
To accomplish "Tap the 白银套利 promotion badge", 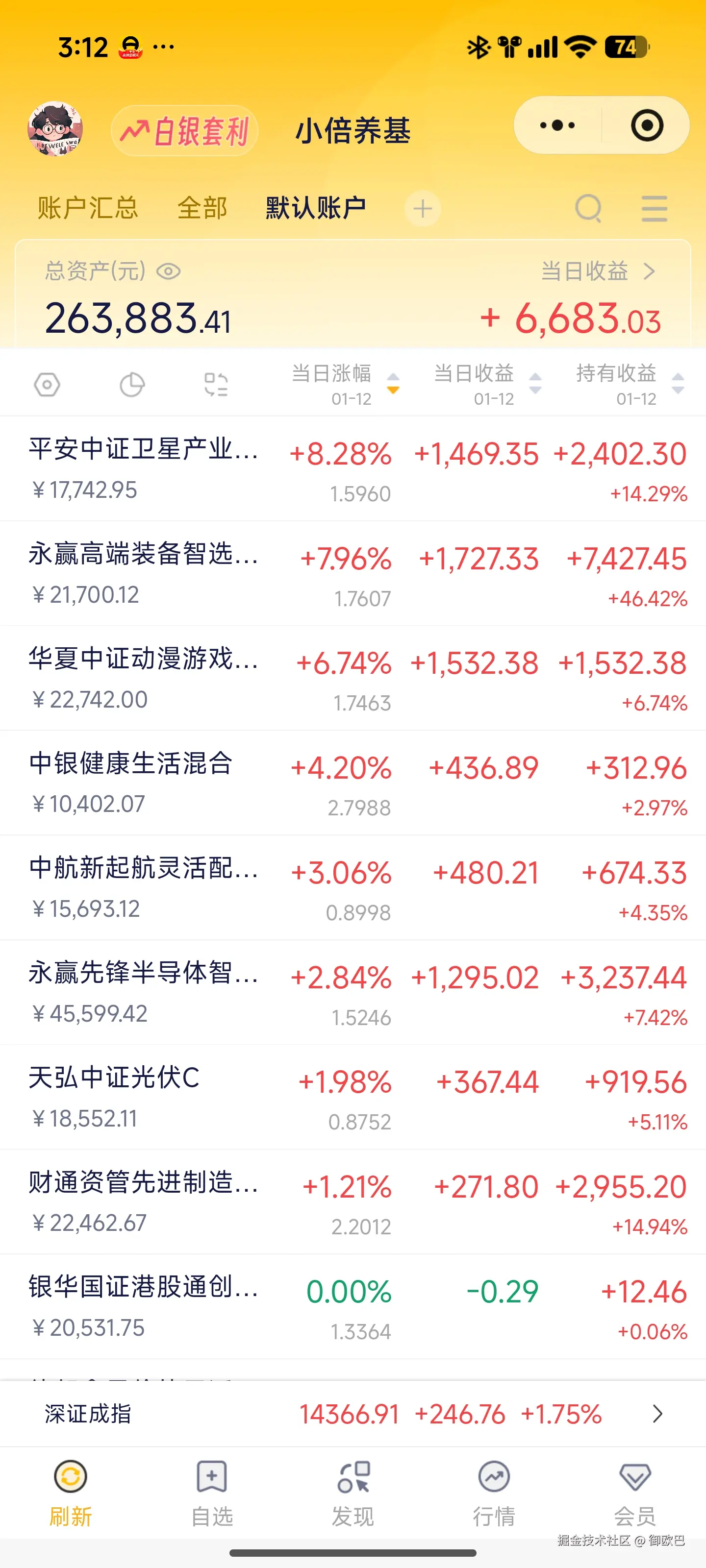I will [183, 130].
